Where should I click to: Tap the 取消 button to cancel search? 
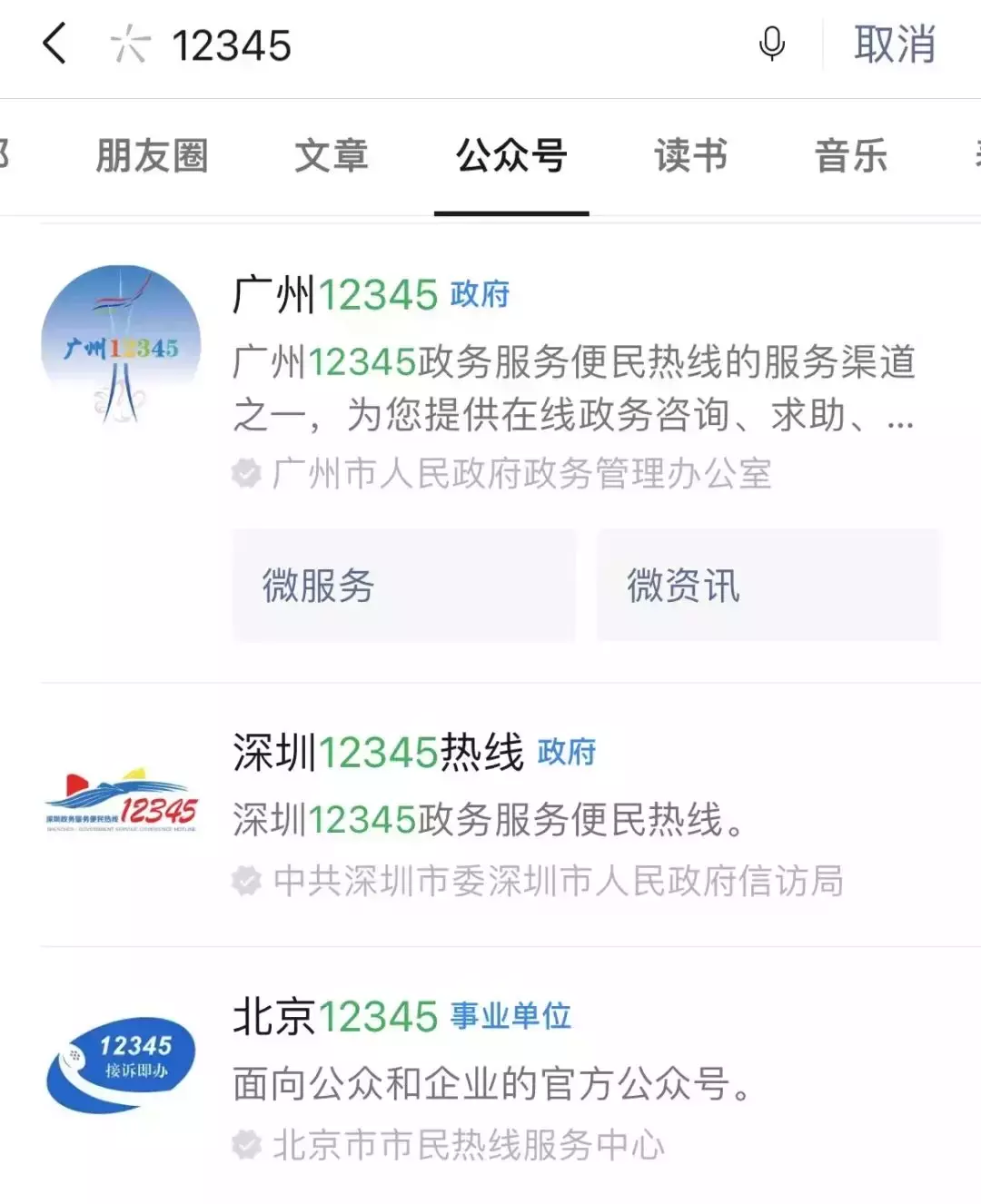point(894,45)
